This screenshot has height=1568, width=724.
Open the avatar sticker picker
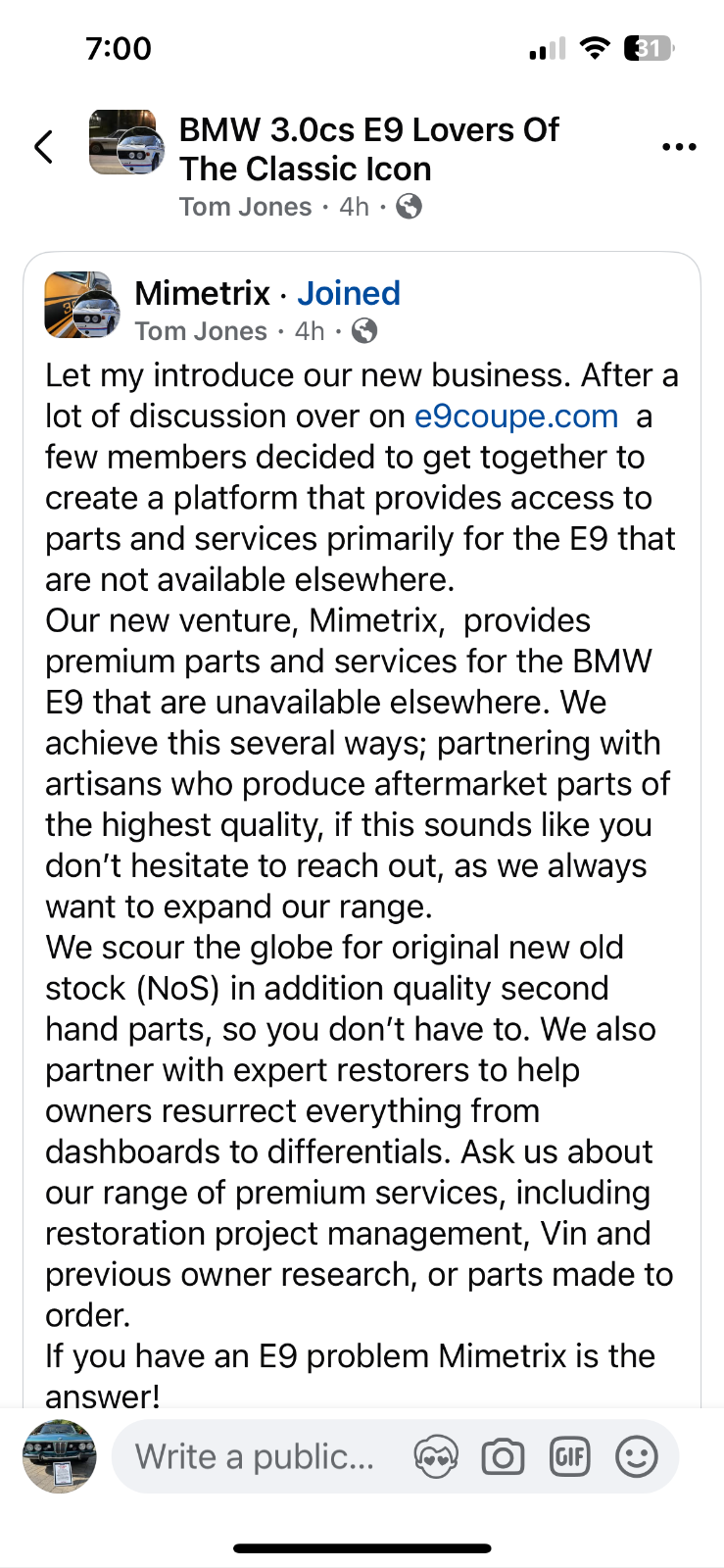click(437, 1457)
